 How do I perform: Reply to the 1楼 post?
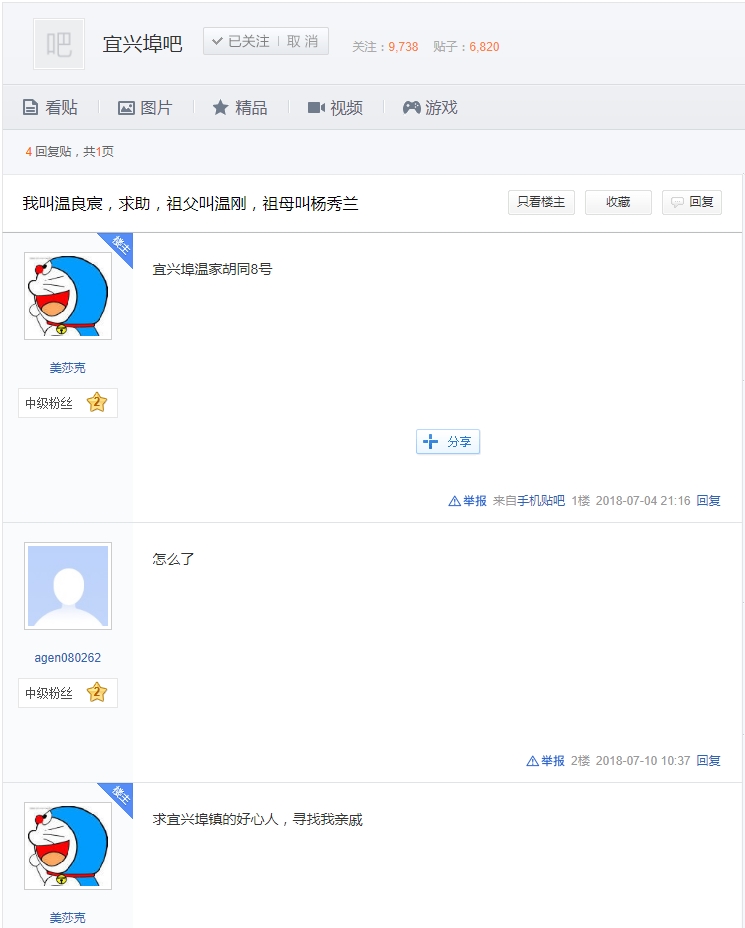coord(708,501)
